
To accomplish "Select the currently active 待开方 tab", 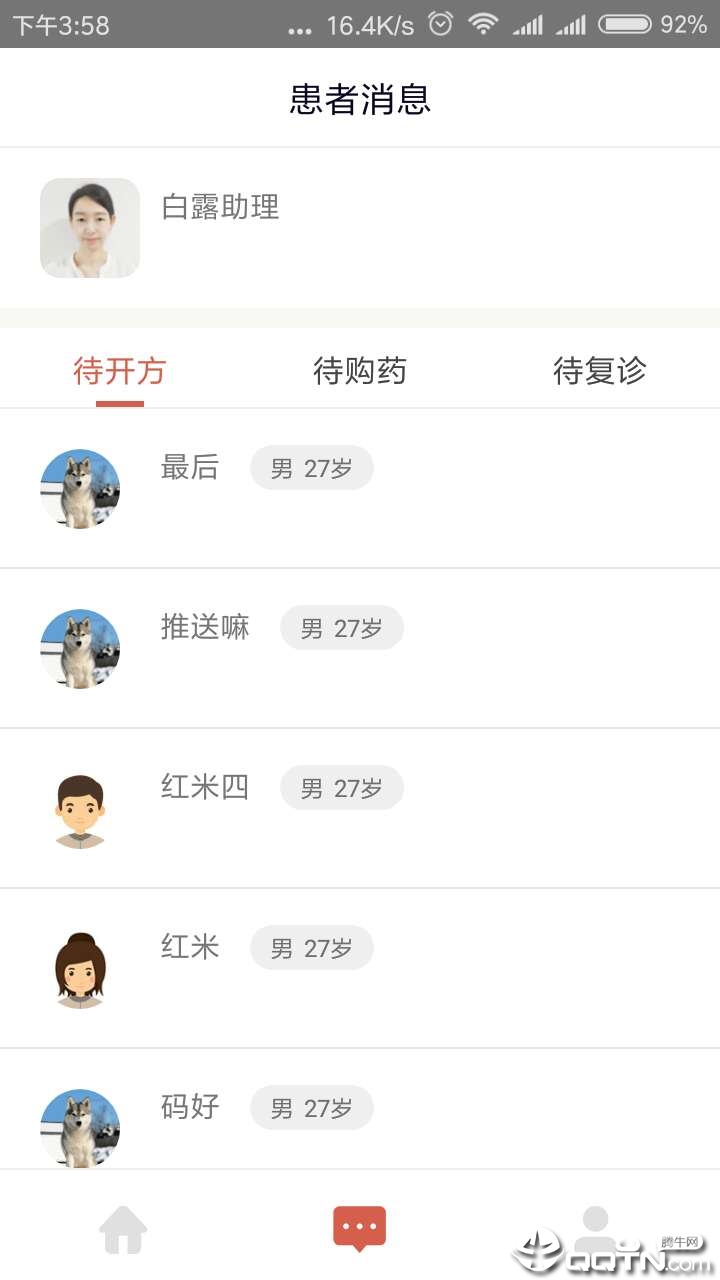I will 122,371.
